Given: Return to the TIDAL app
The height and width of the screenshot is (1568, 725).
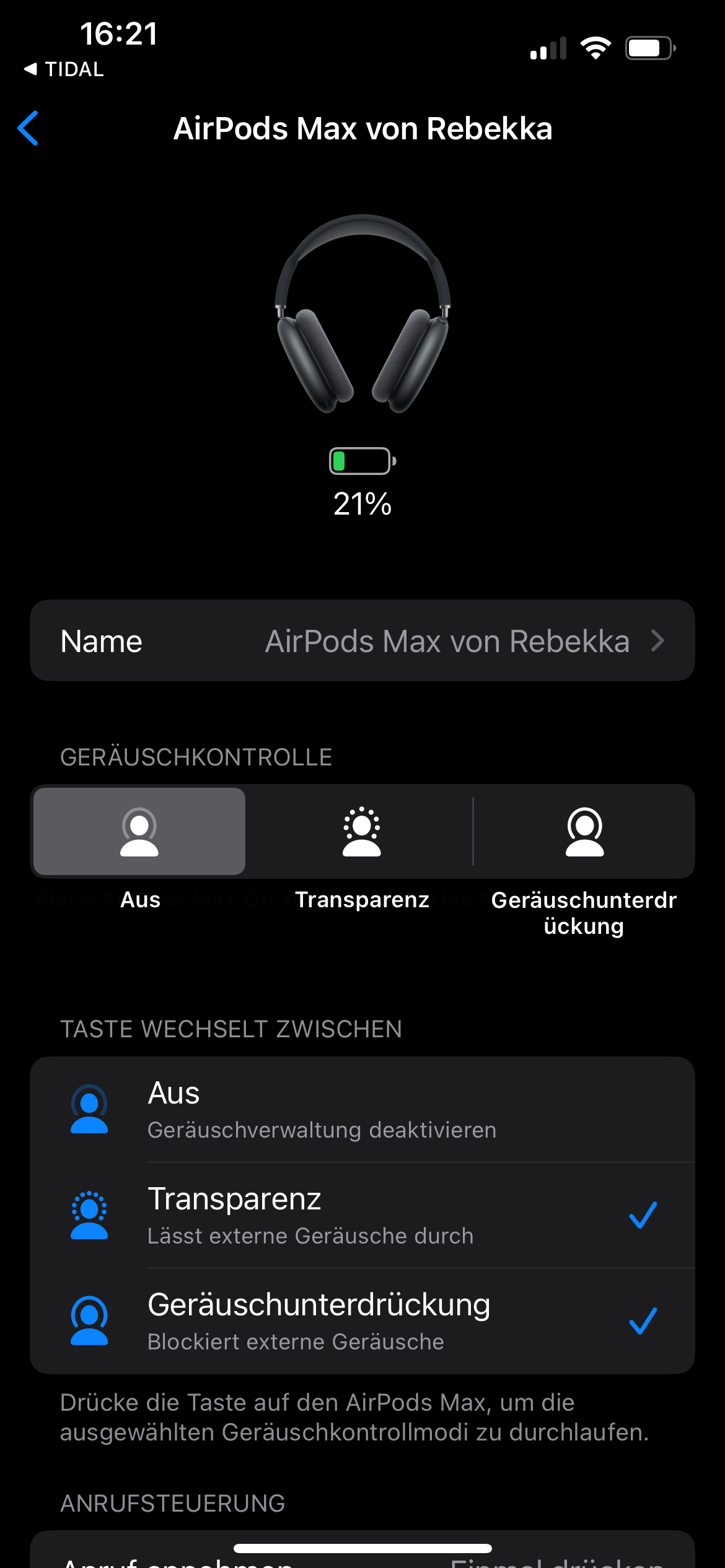Looking at the screenshot, I should click(64, 69).
